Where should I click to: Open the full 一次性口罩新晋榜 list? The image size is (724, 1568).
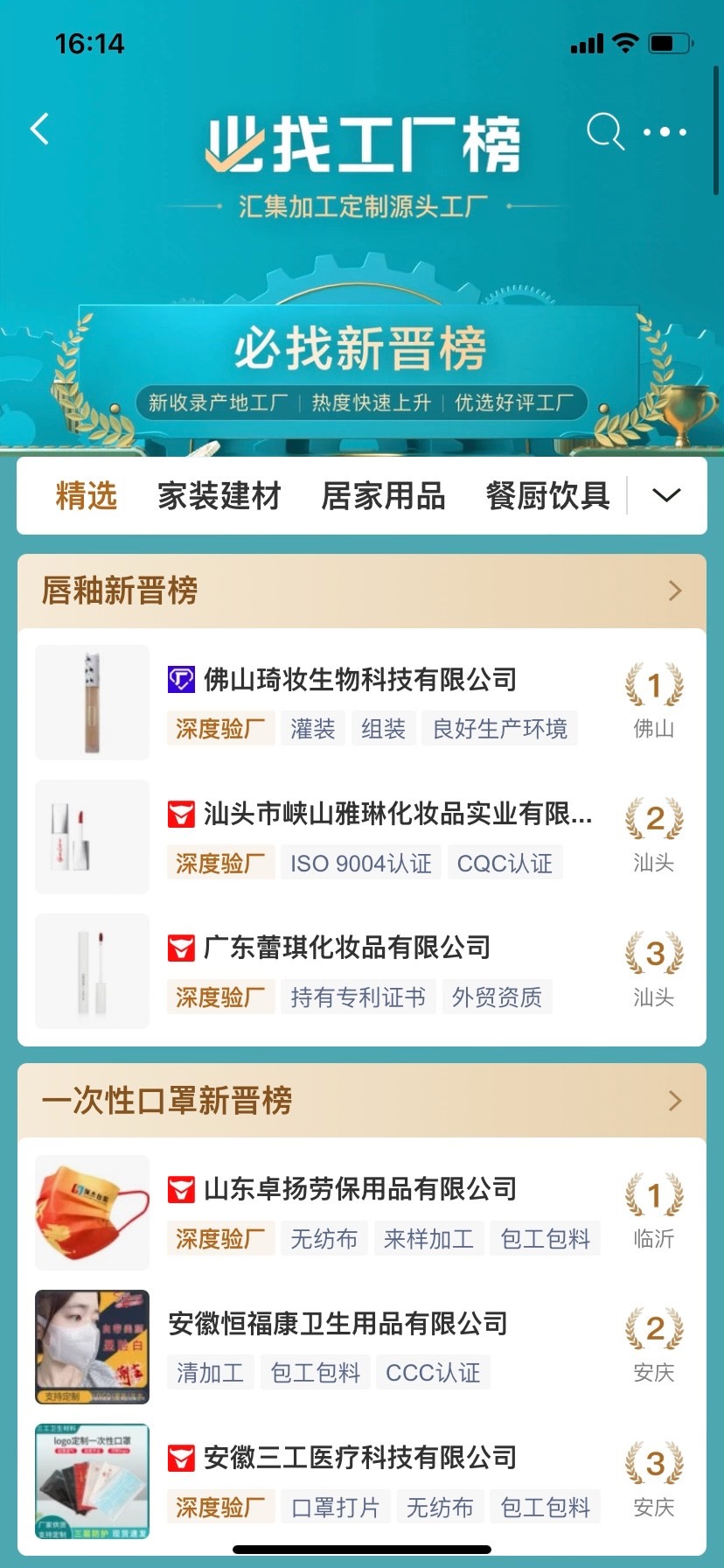674,1102
